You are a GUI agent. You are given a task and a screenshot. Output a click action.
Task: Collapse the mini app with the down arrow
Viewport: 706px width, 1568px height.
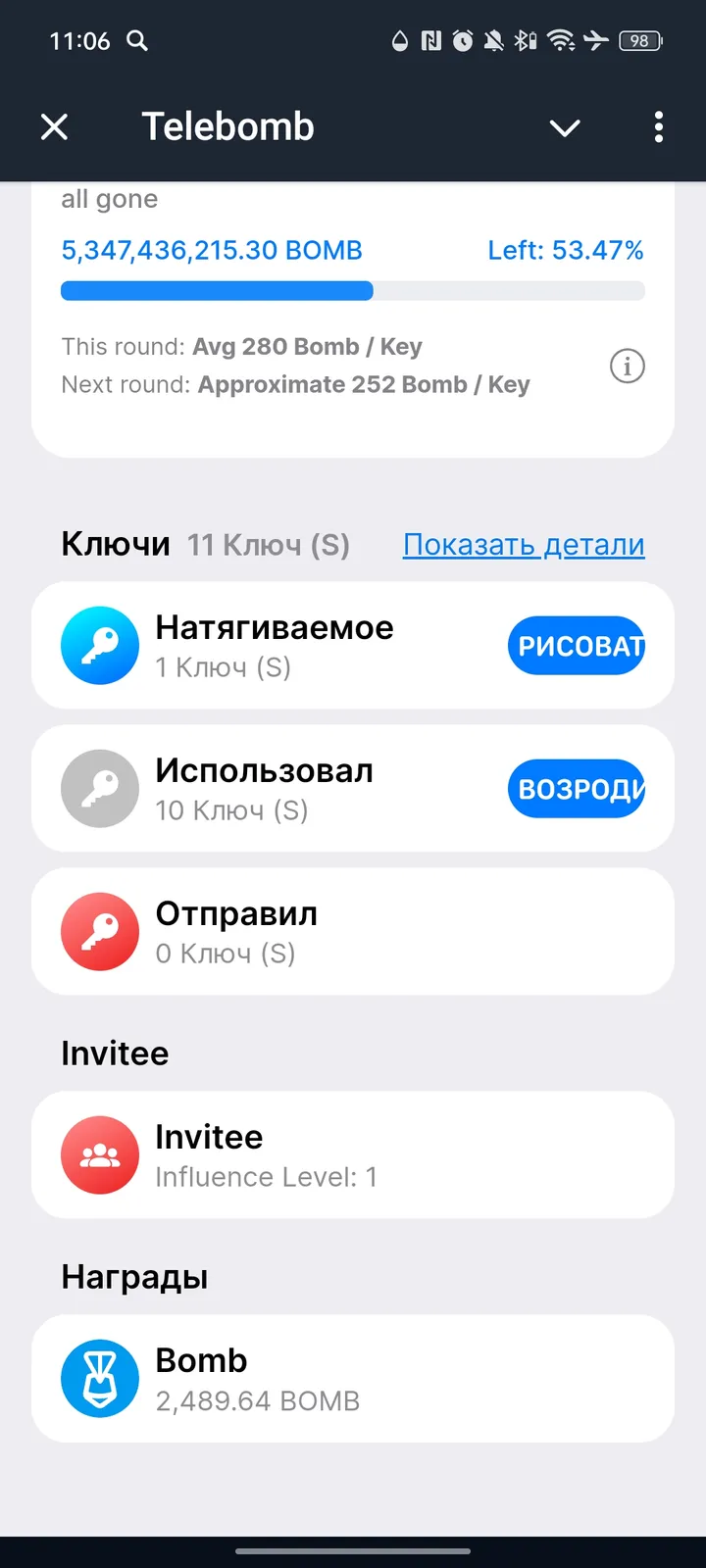pos(564,127)
